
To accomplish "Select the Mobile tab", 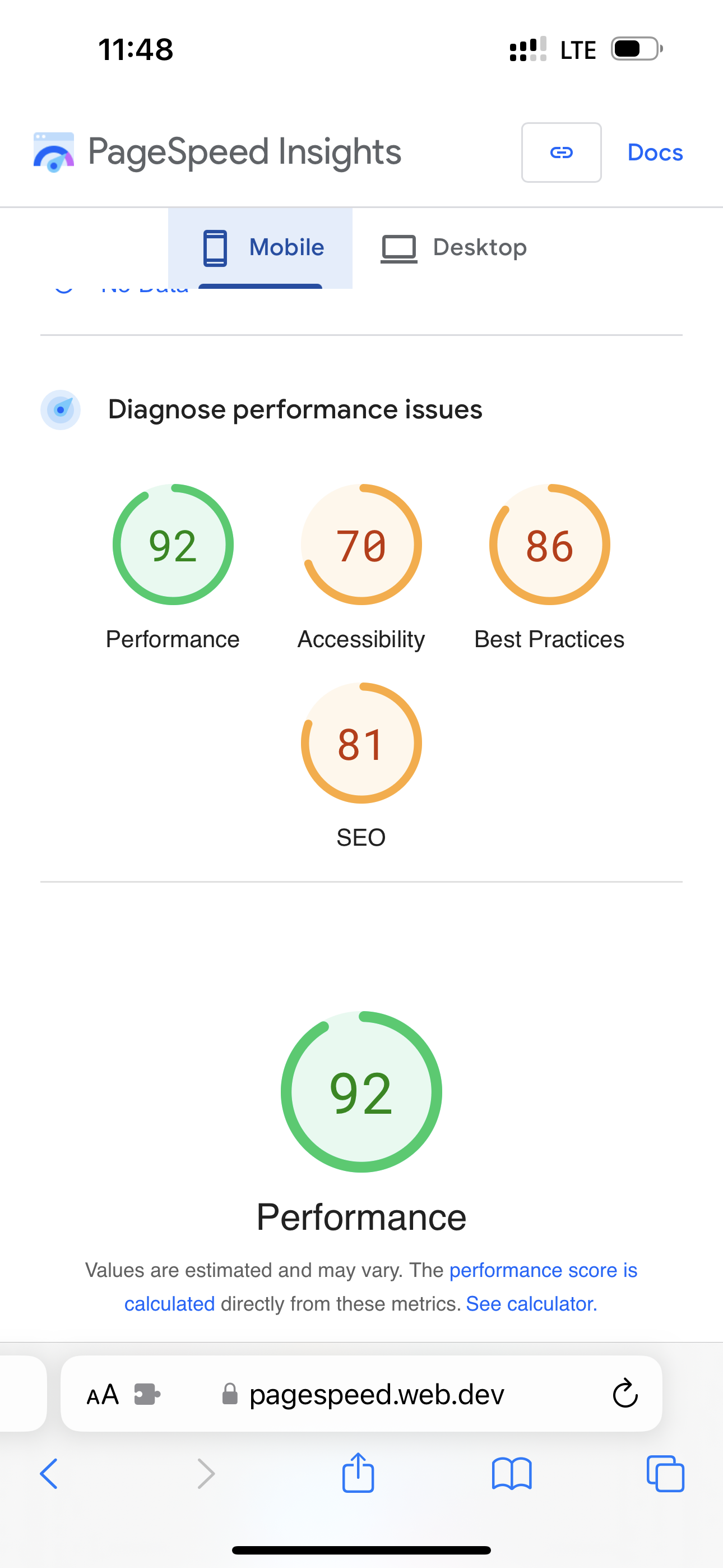I will 262,248.
